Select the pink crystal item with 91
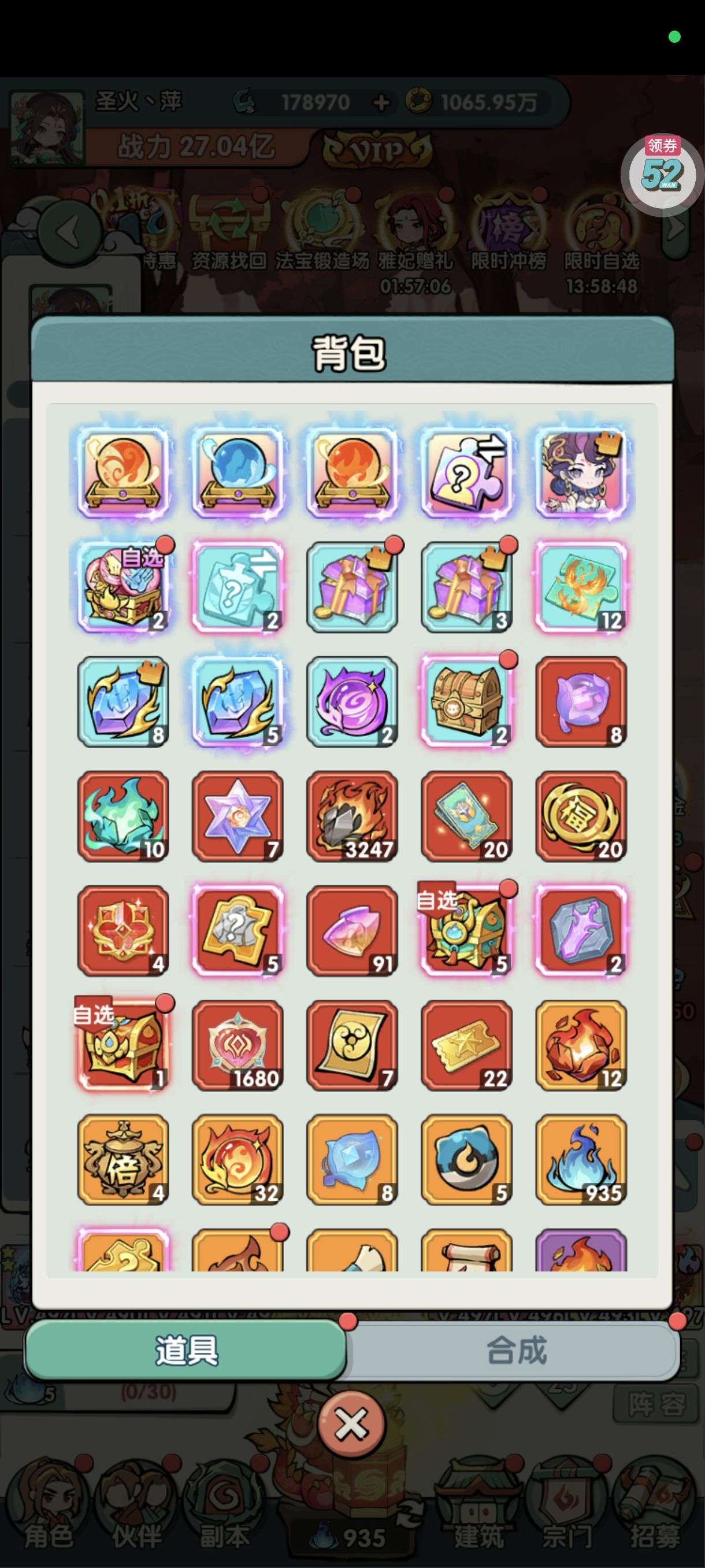705x1568 pixels. 352,931
